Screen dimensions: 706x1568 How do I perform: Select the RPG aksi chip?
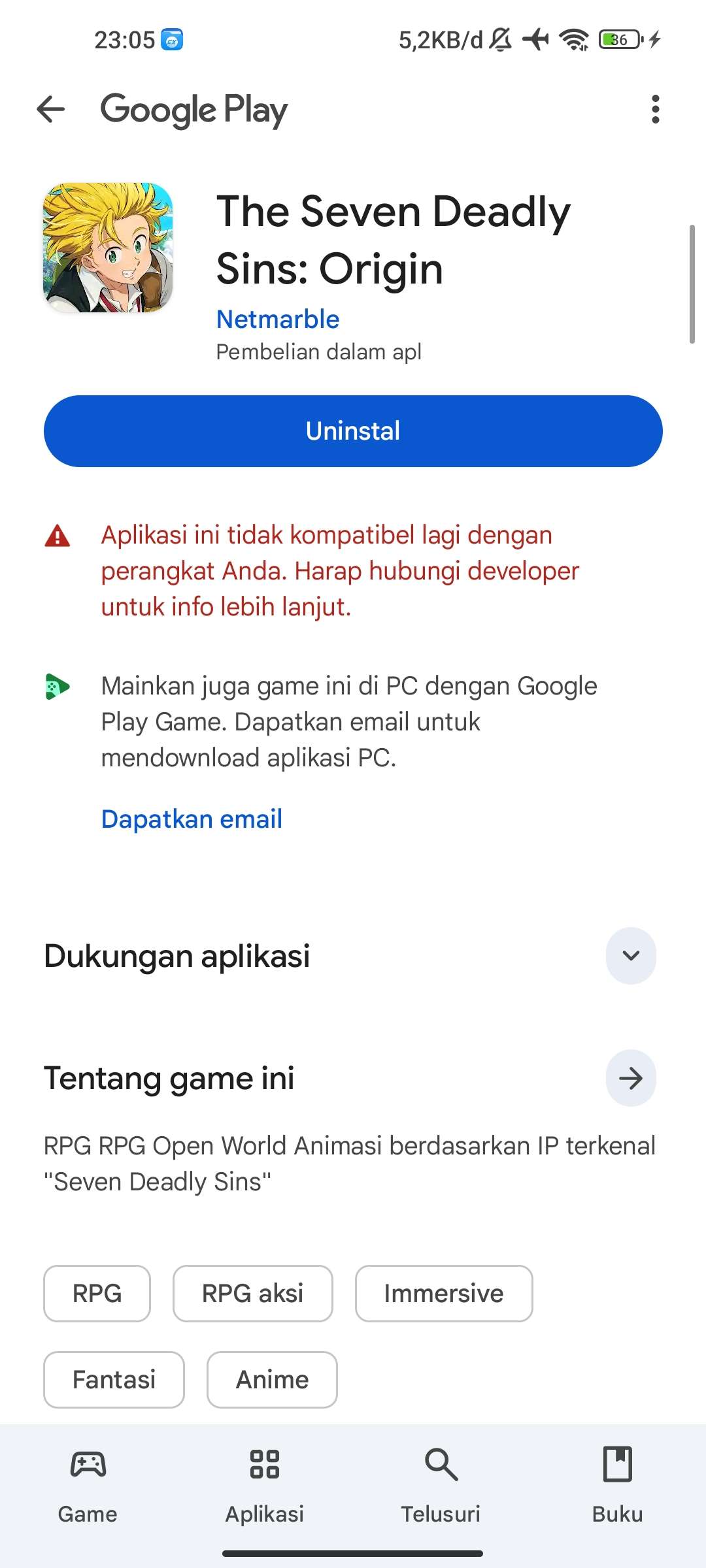tap(253, 1294)
